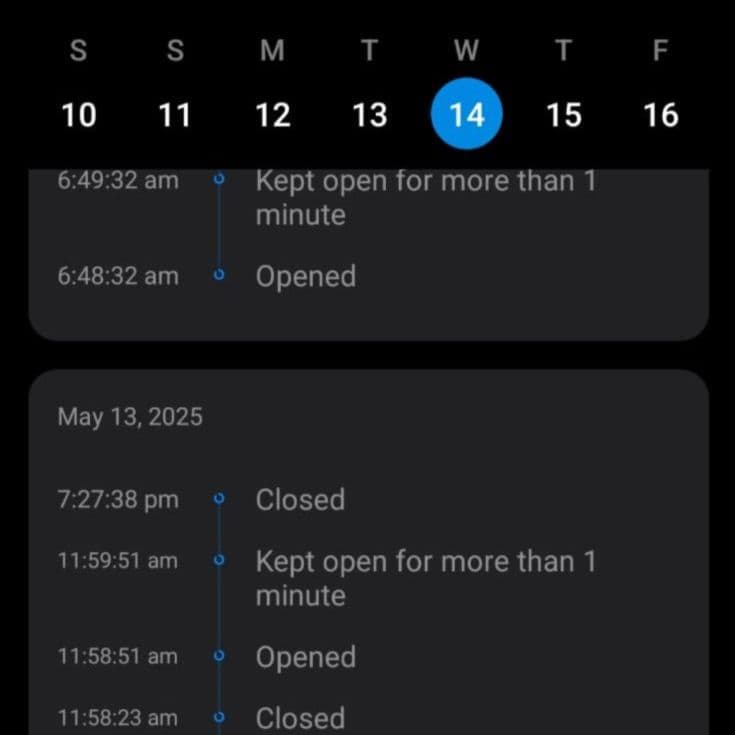Select Saturday the 10th
This screenshot has width=735, height=735.
coord(79,115)
